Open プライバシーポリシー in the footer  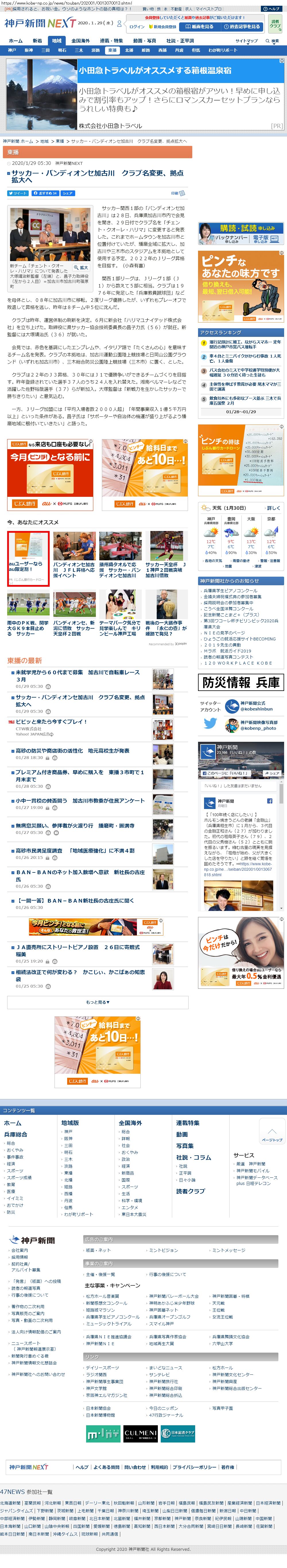coord(194,1467)
